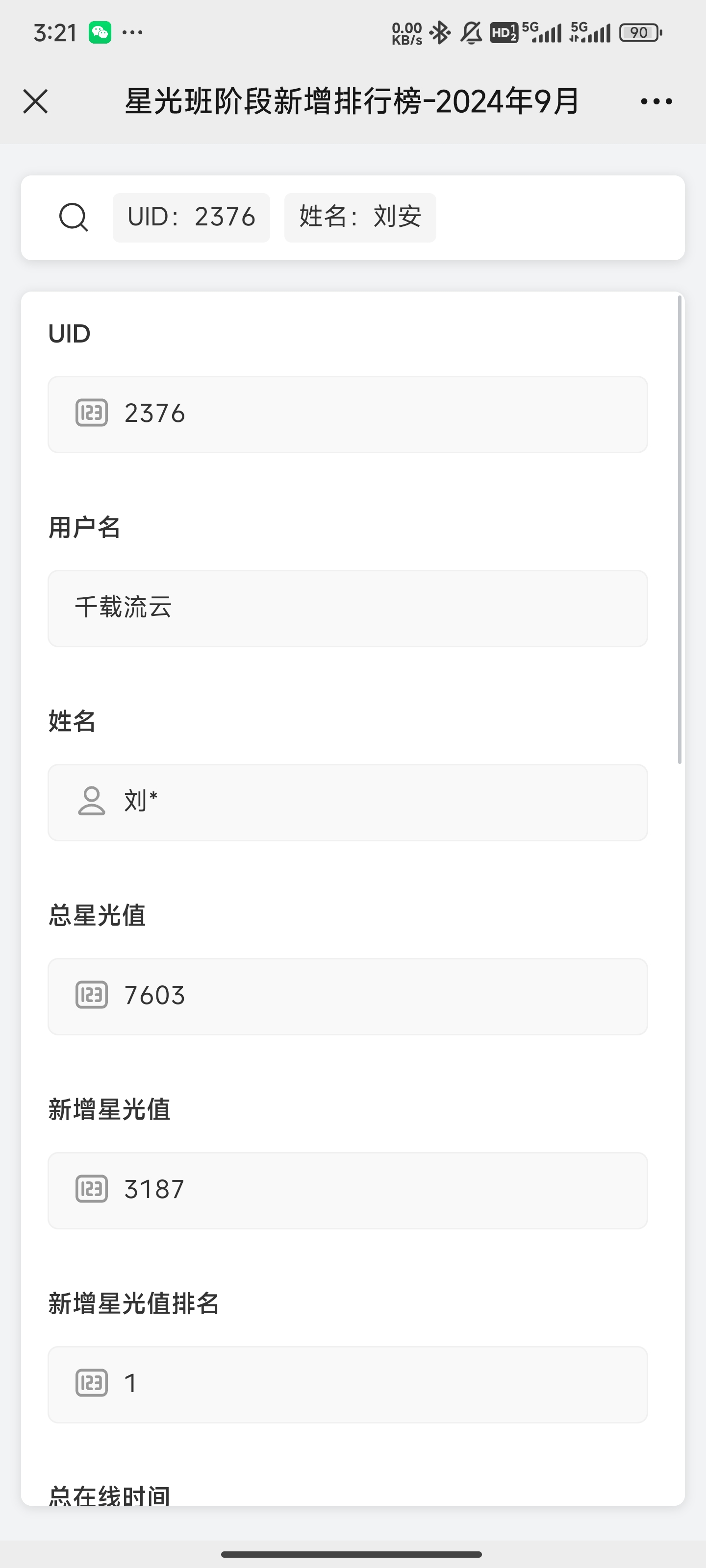The height and width of the screenshot is (1568, 706).
Task: Tap the 姓名 field showing 刘*
Action: coord(347,802)
